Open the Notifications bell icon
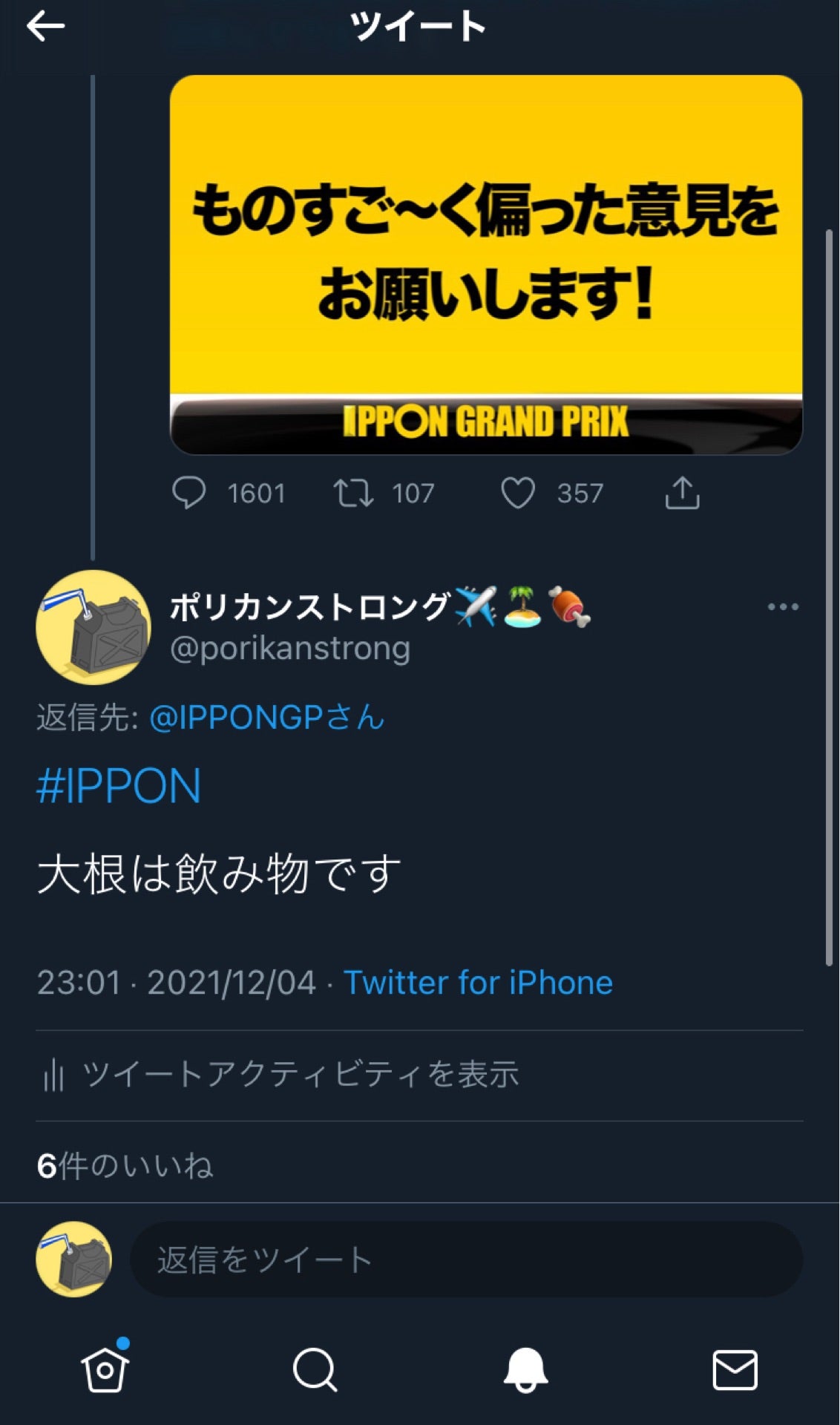Screen dimensions: 840x1425 [x=525, y=1369]
